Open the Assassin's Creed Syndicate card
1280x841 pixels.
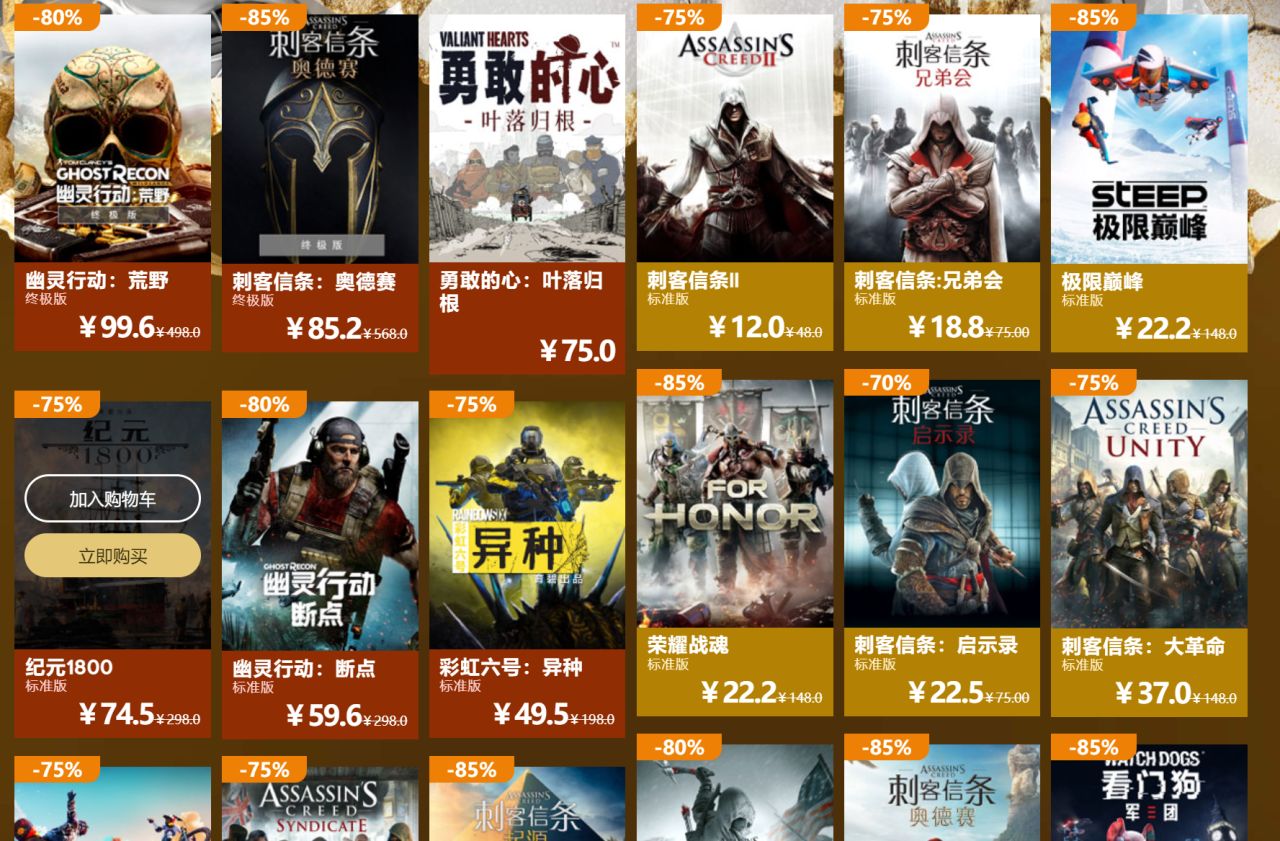(320, 806)
